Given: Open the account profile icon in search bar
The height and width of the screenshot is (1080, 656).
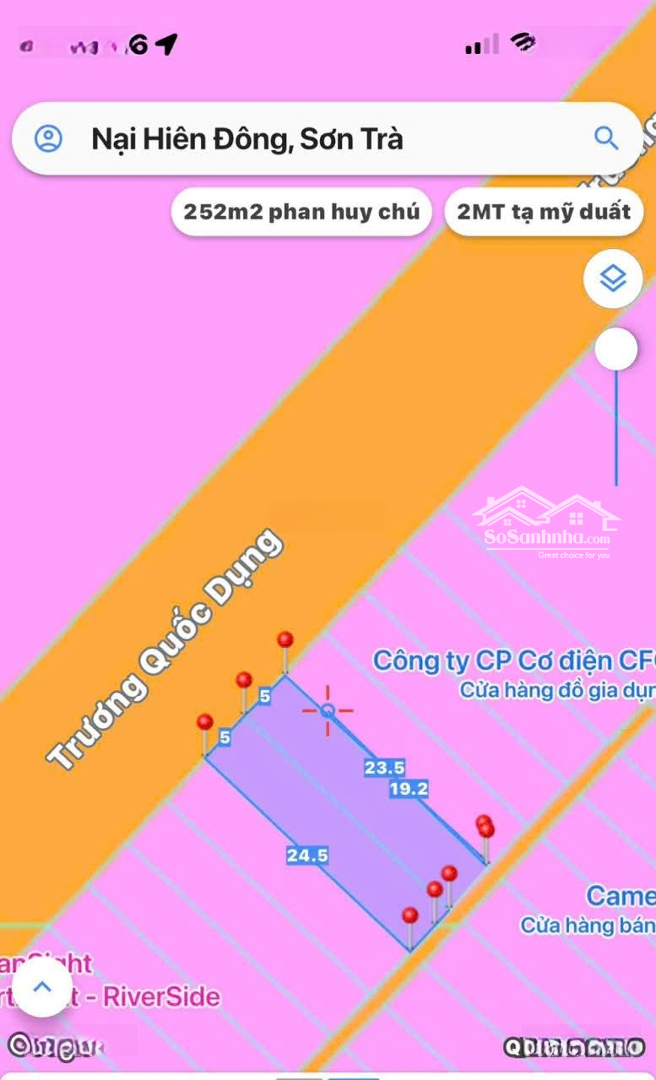Looking at the screenshot, I should [x=48, y=139].
